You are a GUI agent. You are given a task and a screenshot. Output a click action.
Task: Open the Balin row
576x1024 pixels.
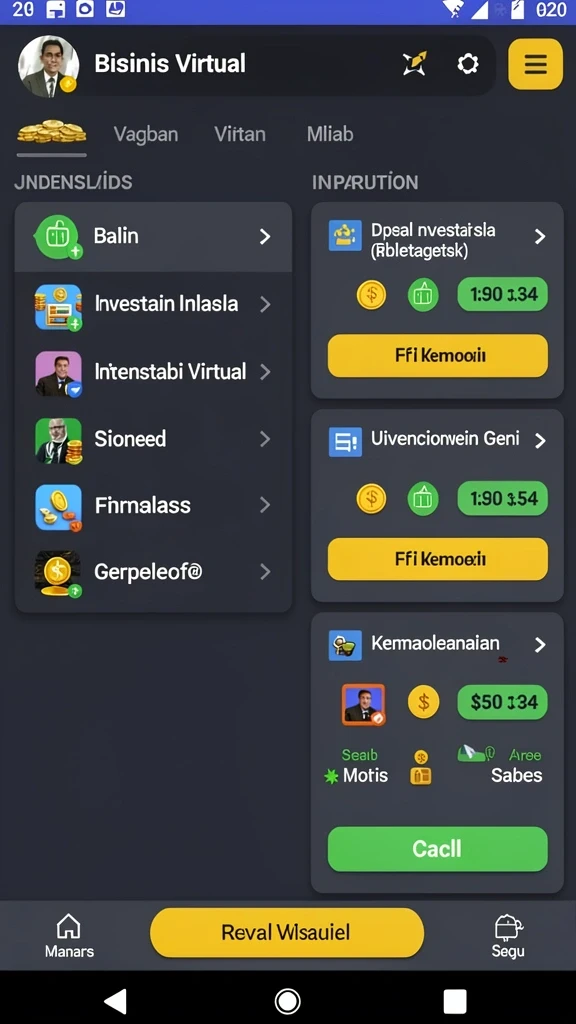[153, 236]
